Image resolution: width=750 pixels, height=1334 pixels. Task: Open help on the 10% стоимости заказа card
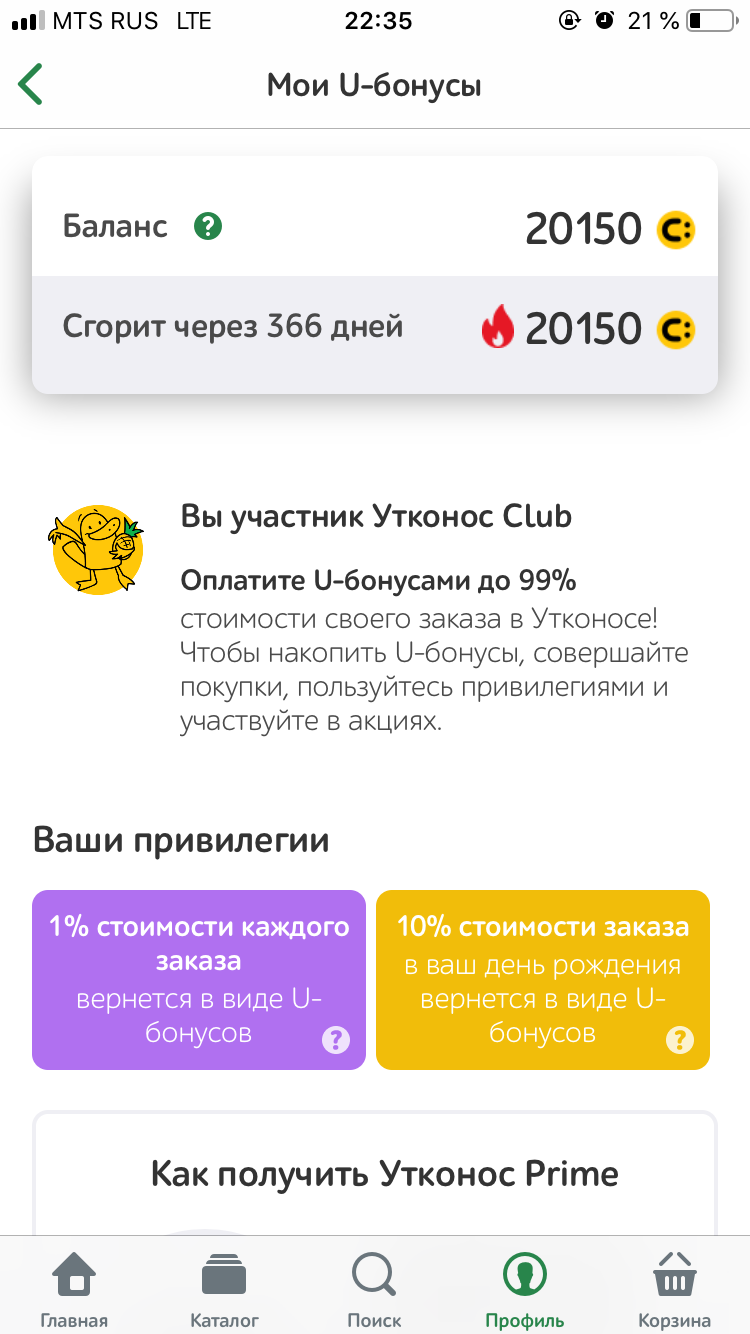pyautogui.click(x=680, y=1040)
